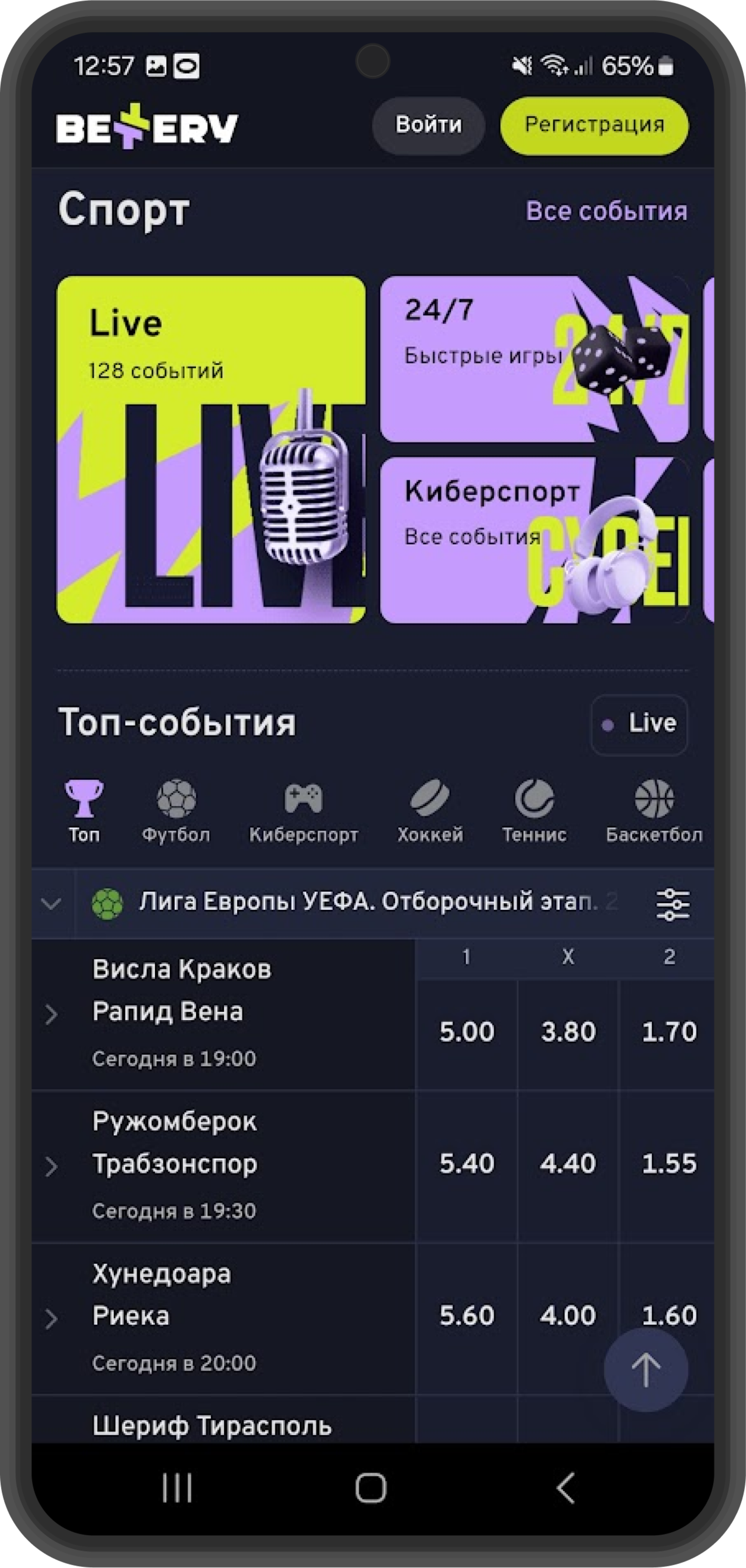Screen dimensions: 746x1568
Task: Open Все события link next to Спорт
Action: click(606, 211)
